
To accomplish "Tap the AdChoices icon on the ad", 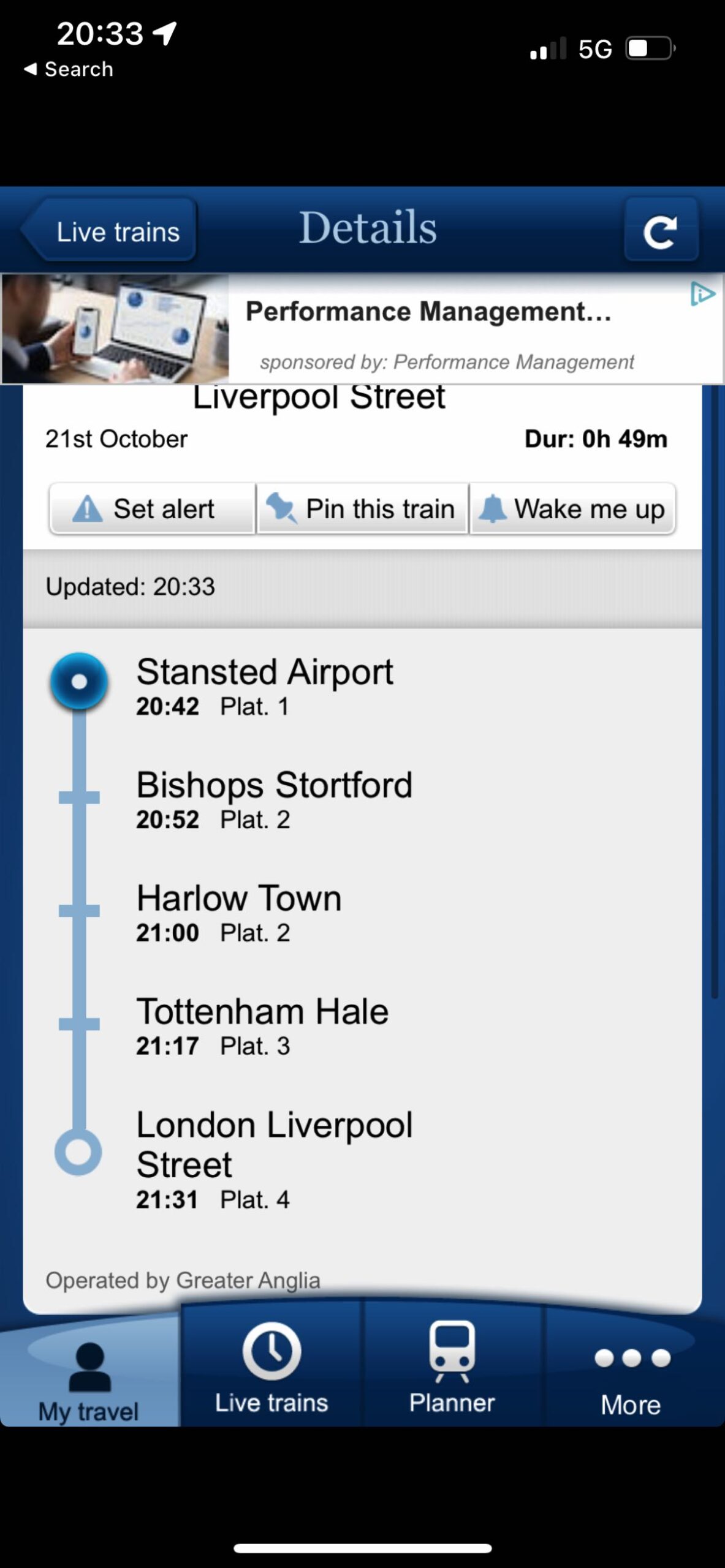I will [702, 294].
